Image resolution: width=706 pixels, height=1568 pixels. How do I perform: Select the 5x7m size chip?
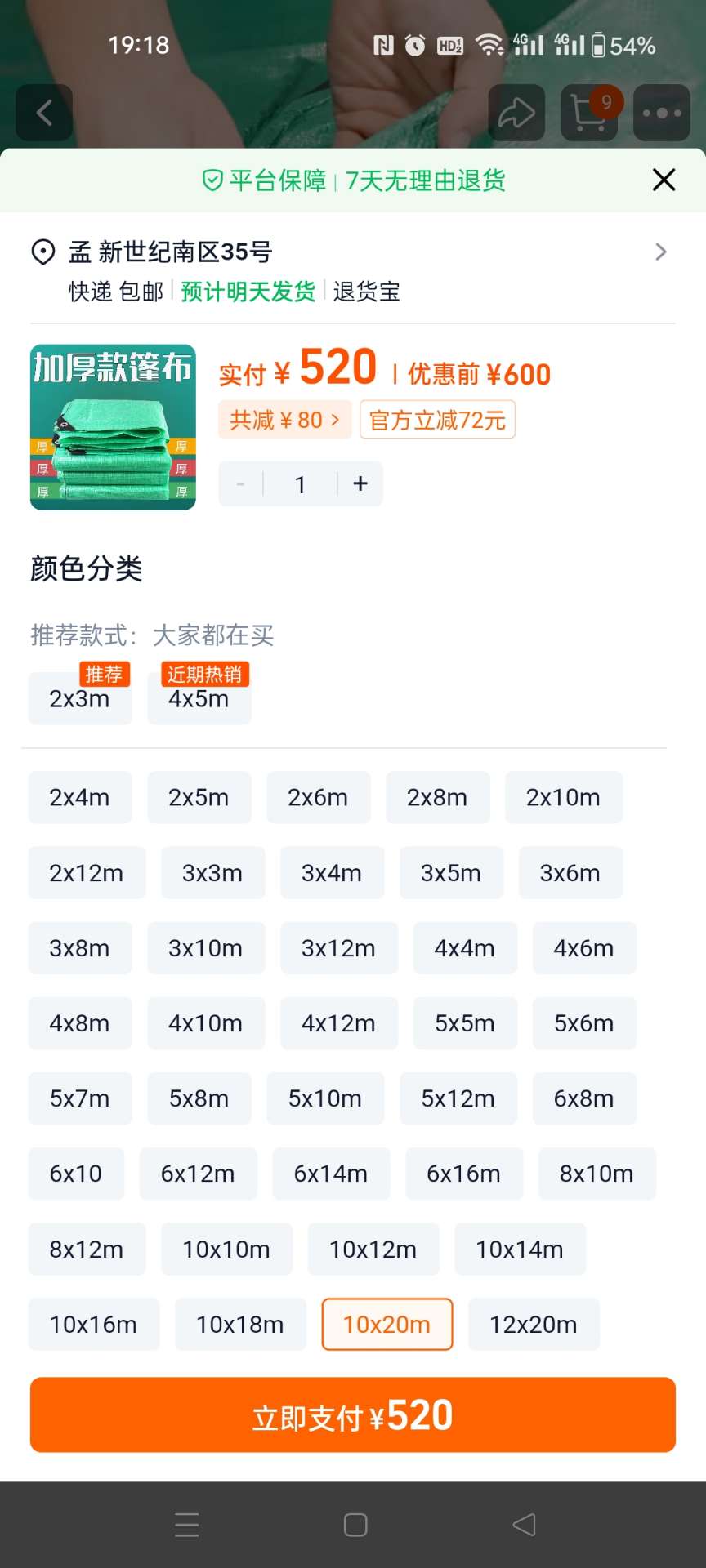(x=80, y=1098)
